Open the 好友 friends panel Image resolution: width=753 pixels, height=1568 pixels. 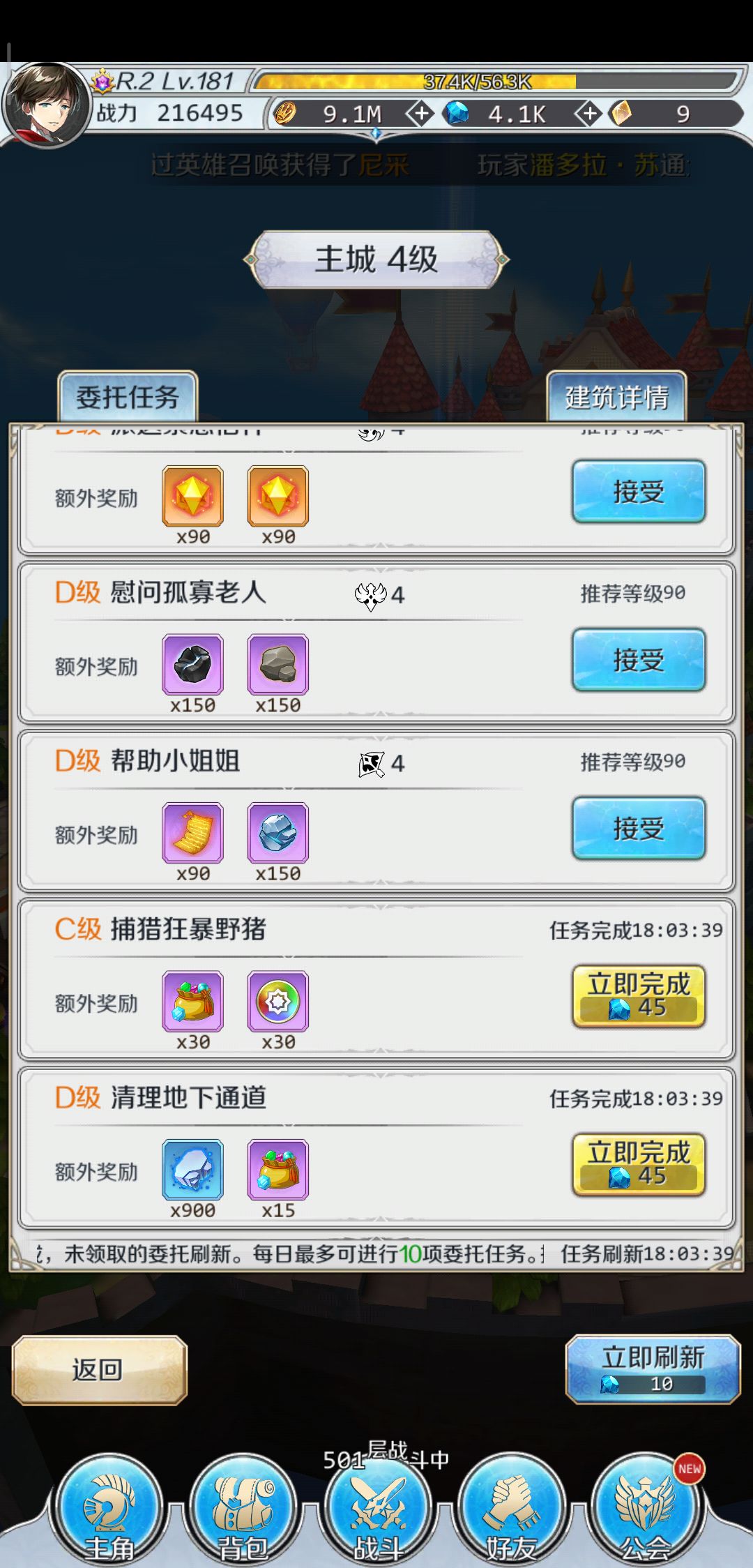(511, 1507)
